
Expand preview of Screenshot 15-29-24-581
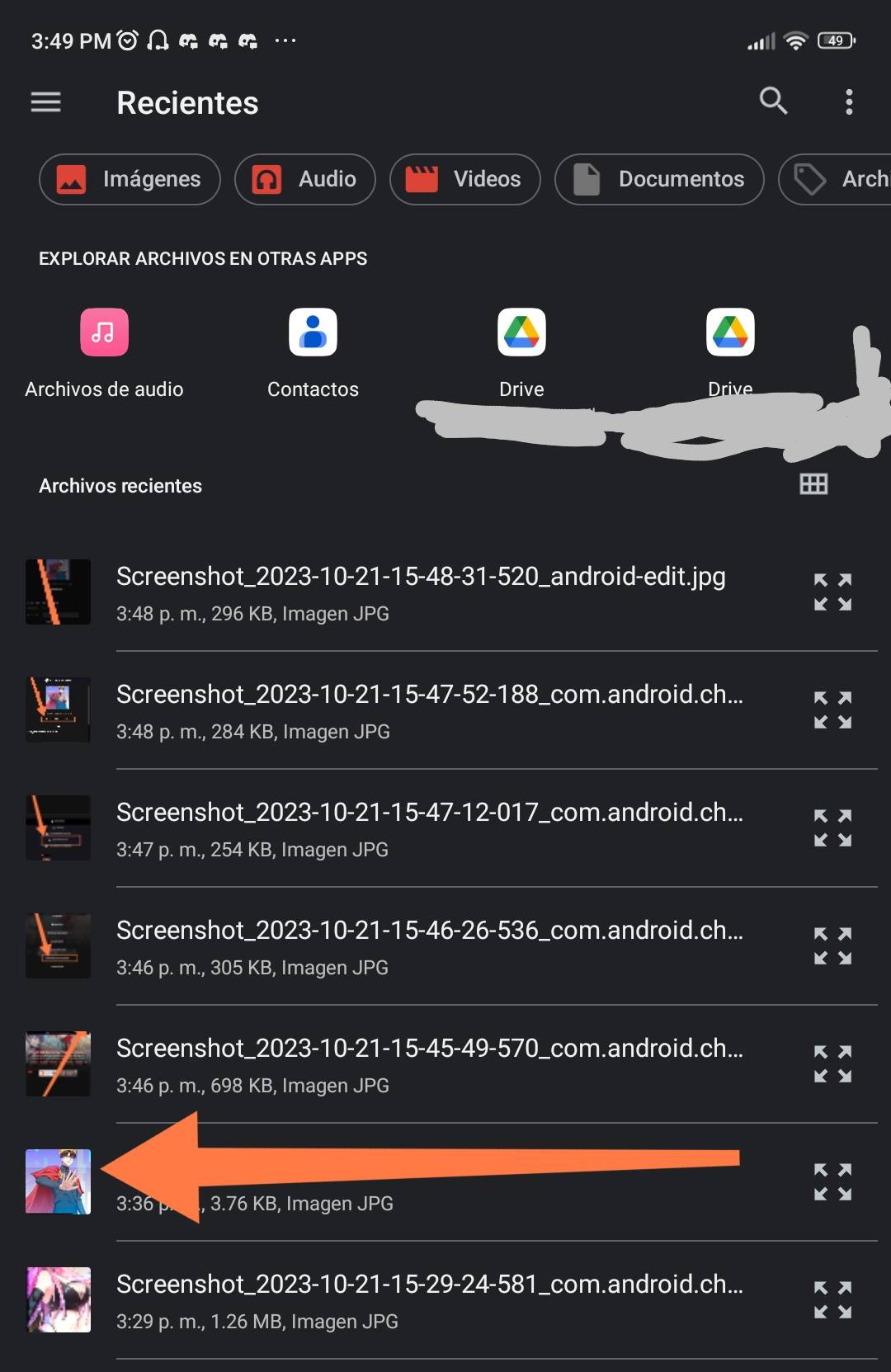coord(832,1300)
